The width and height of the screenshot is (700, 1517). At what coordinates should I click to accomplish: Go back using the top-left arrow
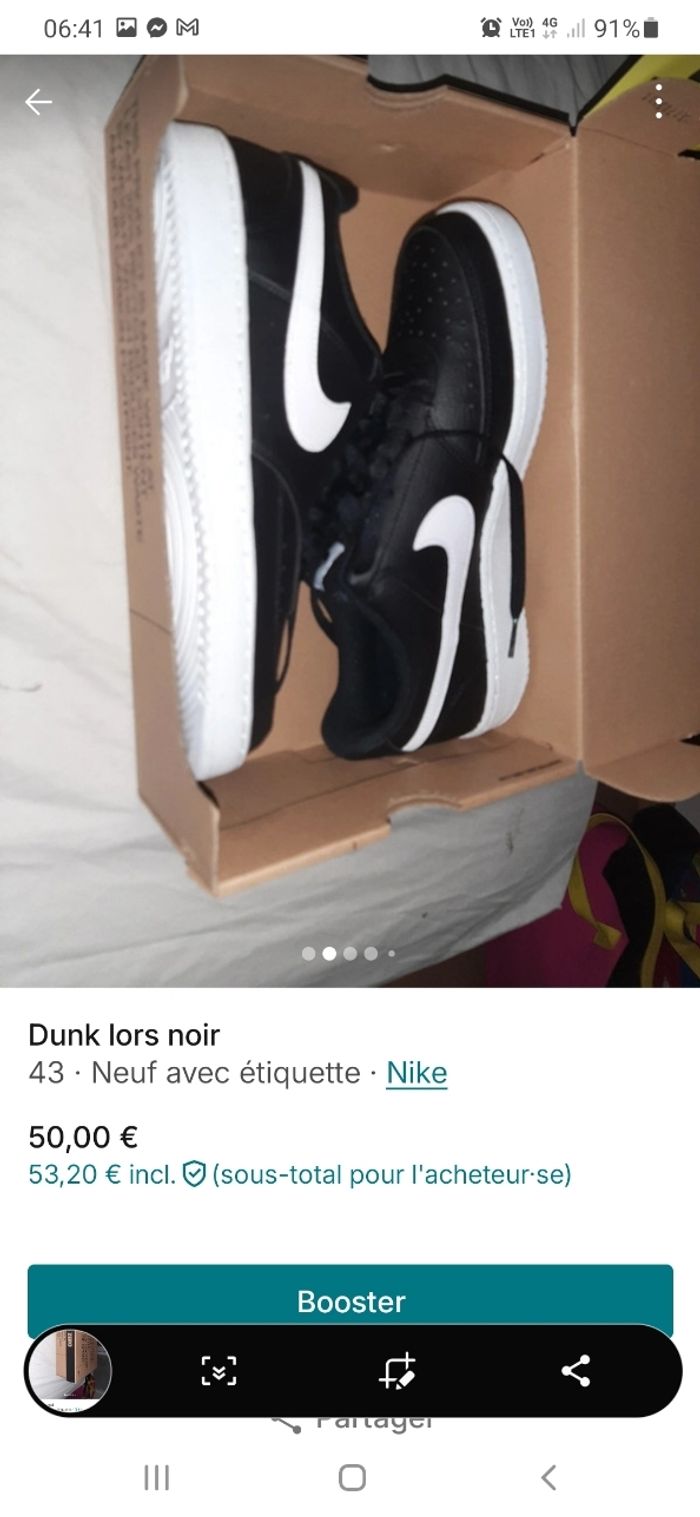38,101
